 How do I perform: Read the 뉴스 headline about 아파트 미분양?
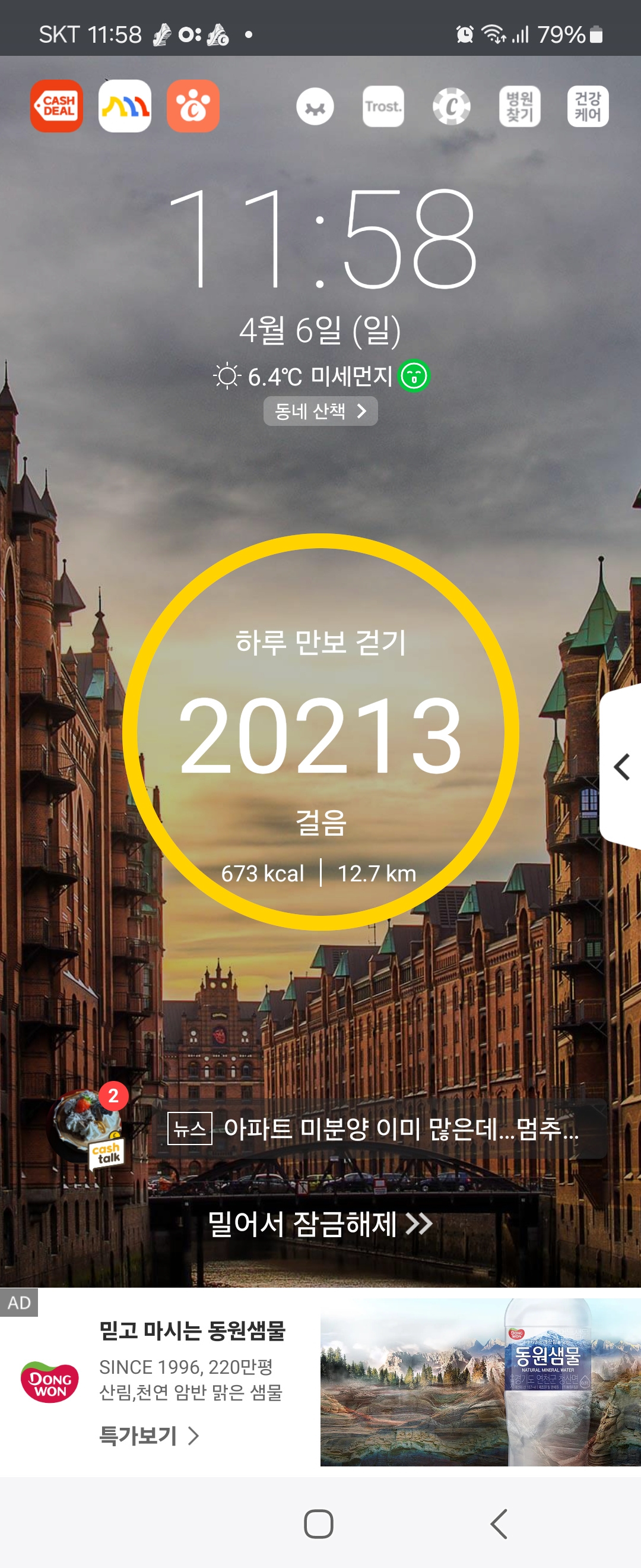point(387,1128)
